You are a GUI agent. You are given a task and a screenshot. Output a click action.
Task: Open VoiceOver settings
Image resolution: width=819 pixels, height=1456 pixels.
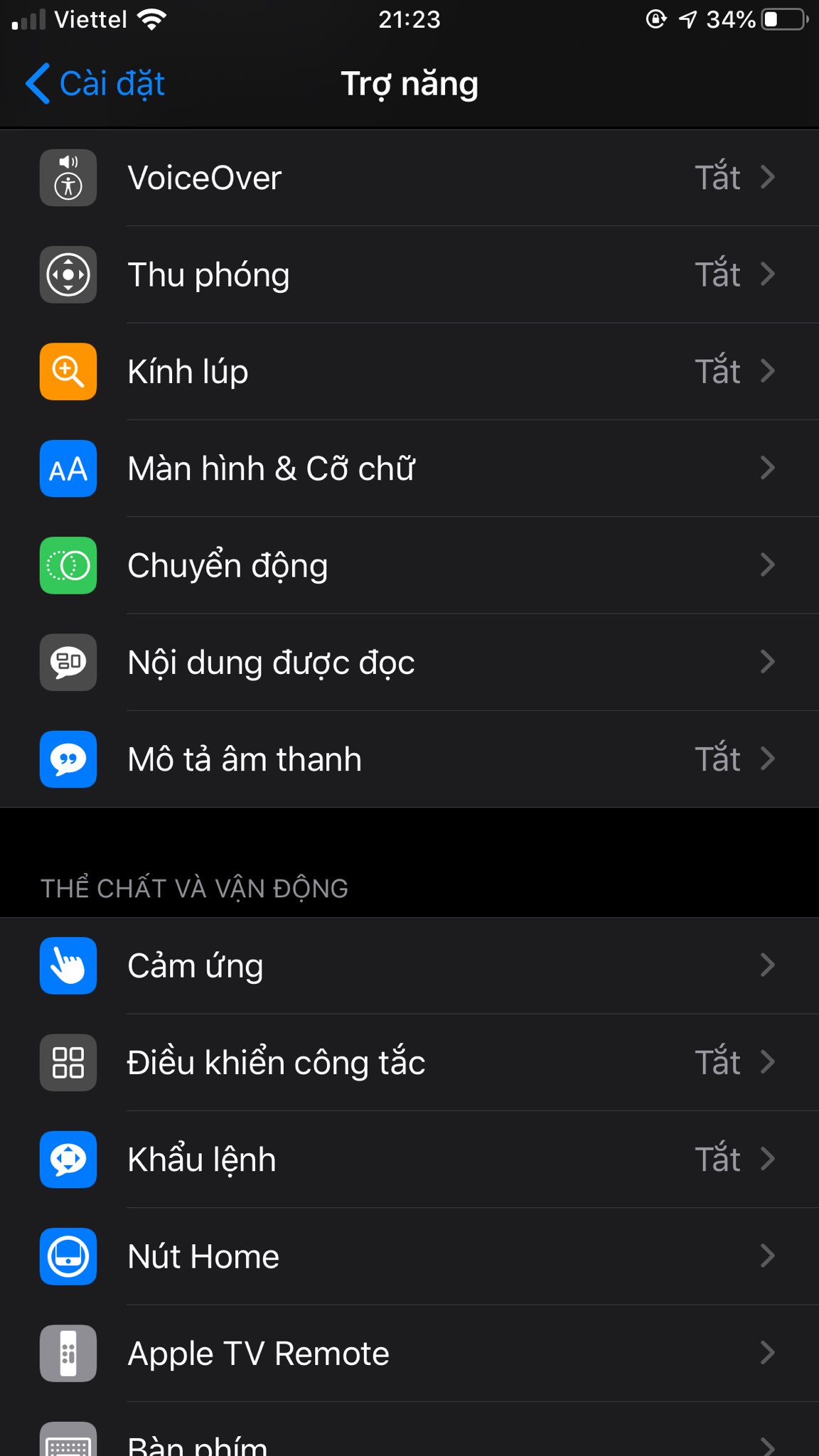(x=409, y=178)
